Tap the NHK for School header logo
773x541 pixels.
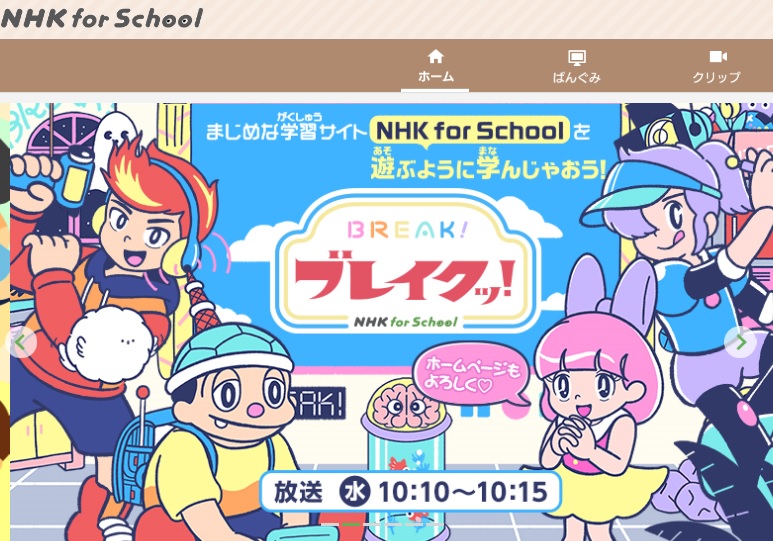(x=102, y=18)
